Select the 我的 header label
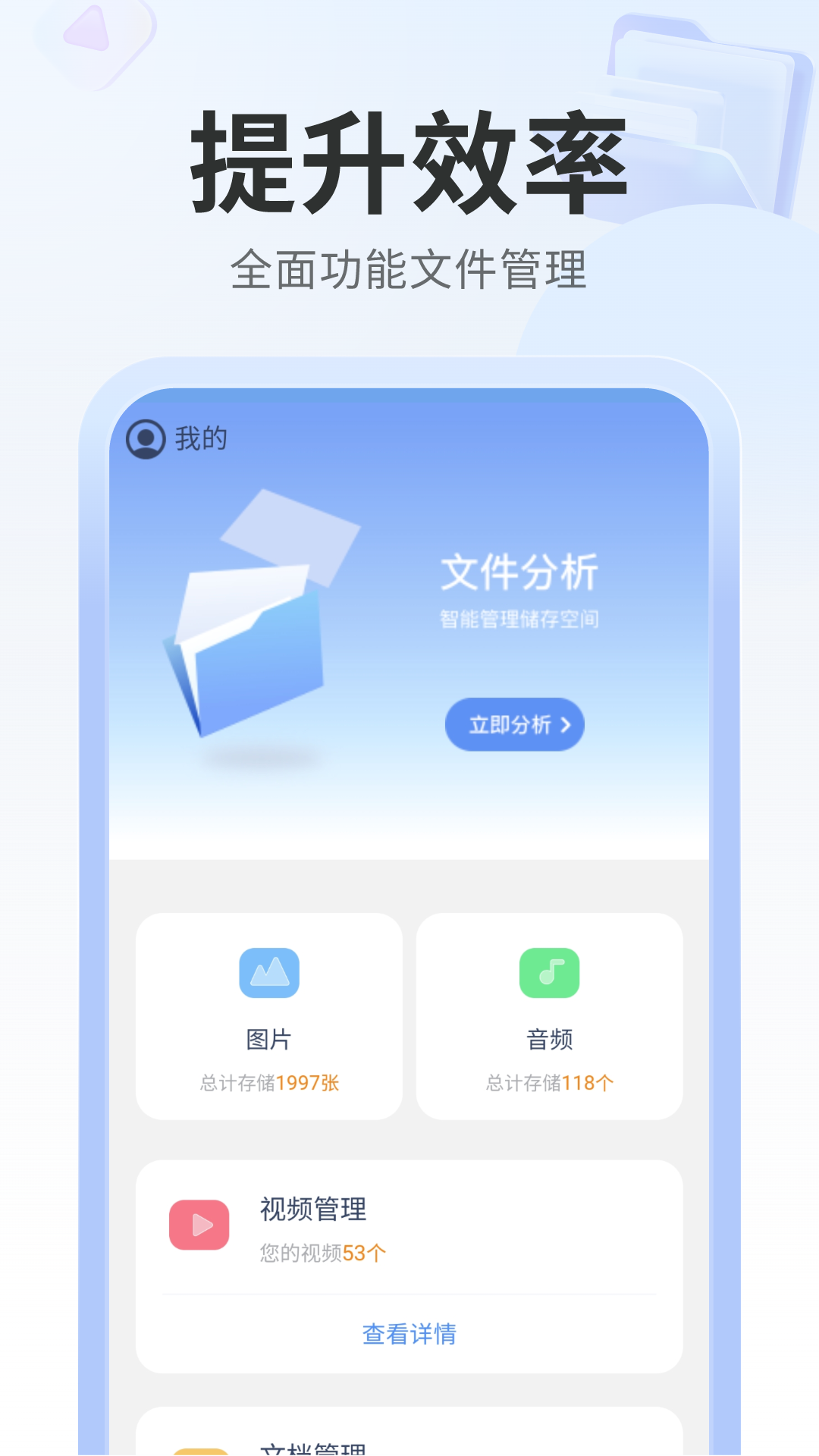Viewport: 819px width, 1456px height. 199,438
